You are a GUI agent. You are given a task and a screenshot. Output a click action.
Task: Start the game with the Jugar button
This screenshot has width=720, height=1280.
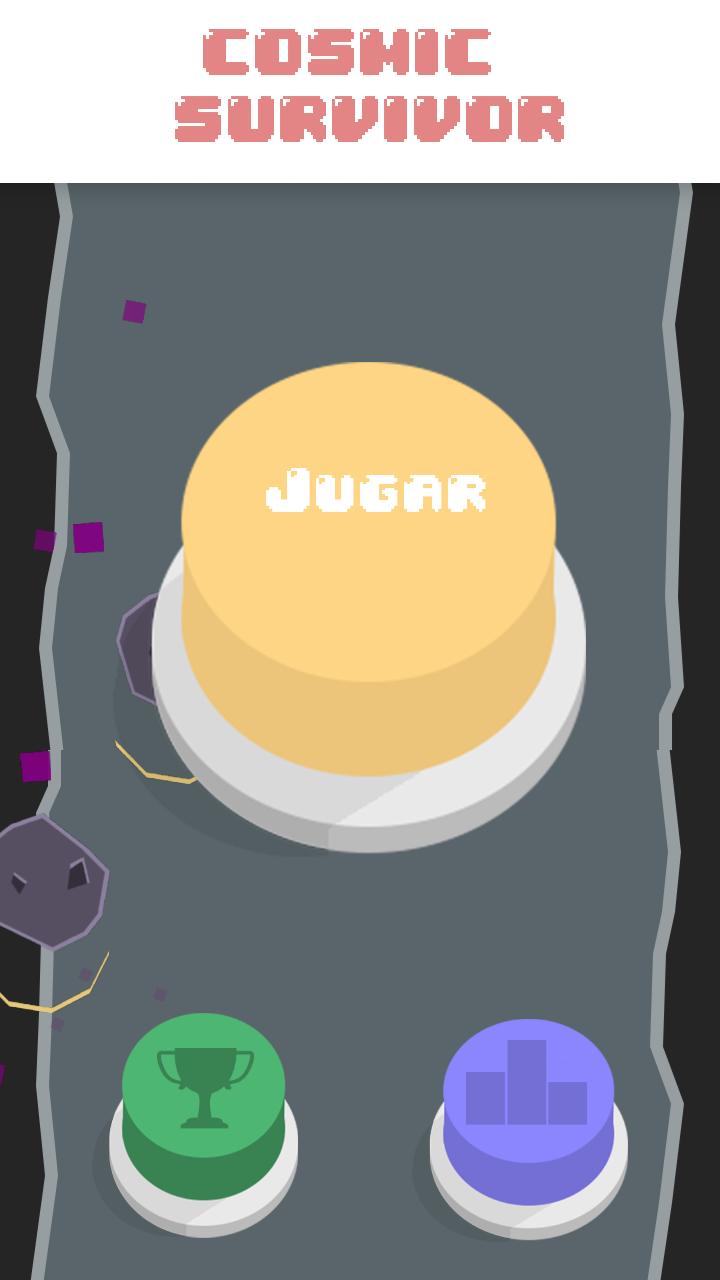368,540
